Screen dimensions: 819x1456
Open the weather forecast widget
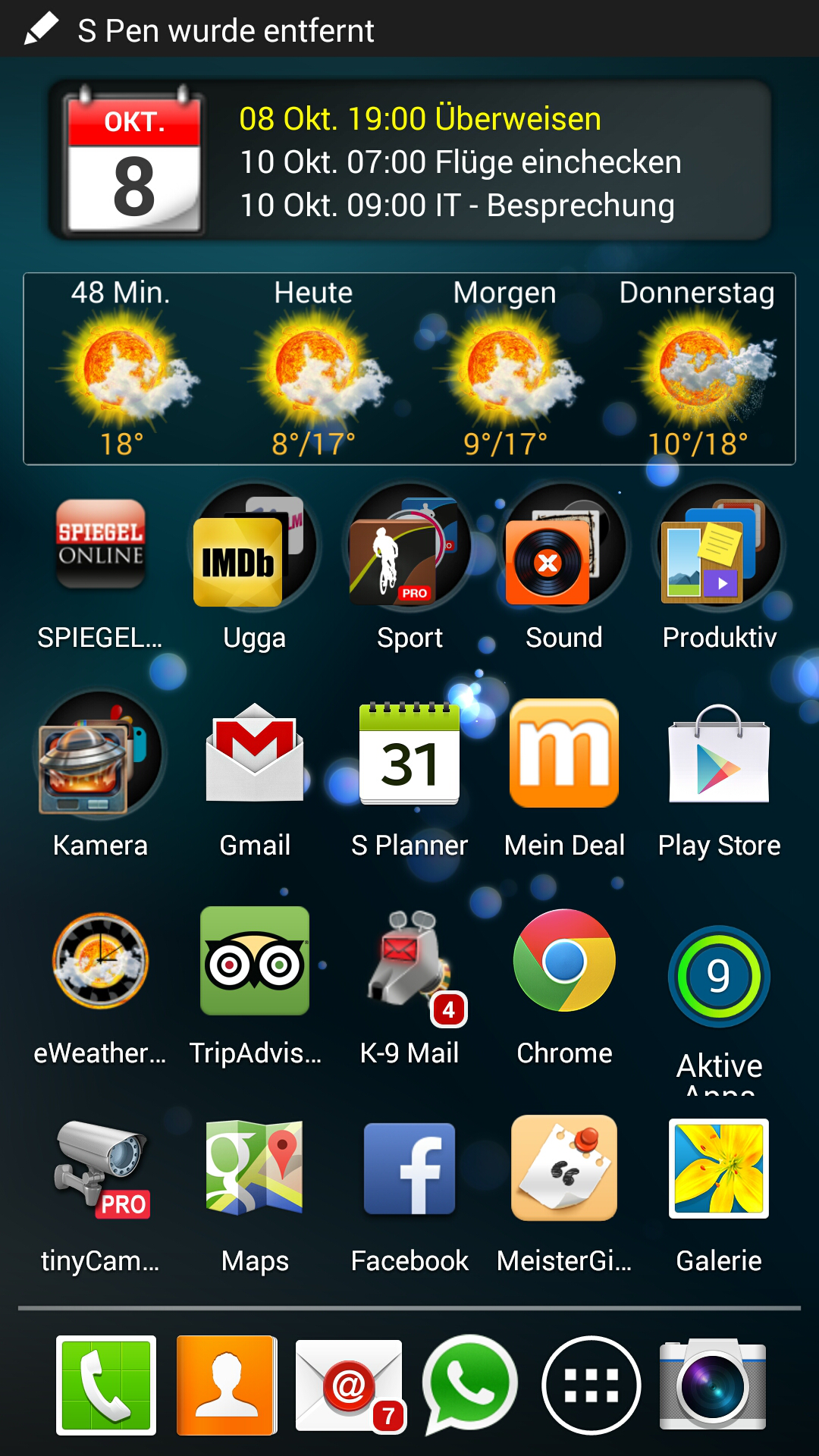(409, 369)
